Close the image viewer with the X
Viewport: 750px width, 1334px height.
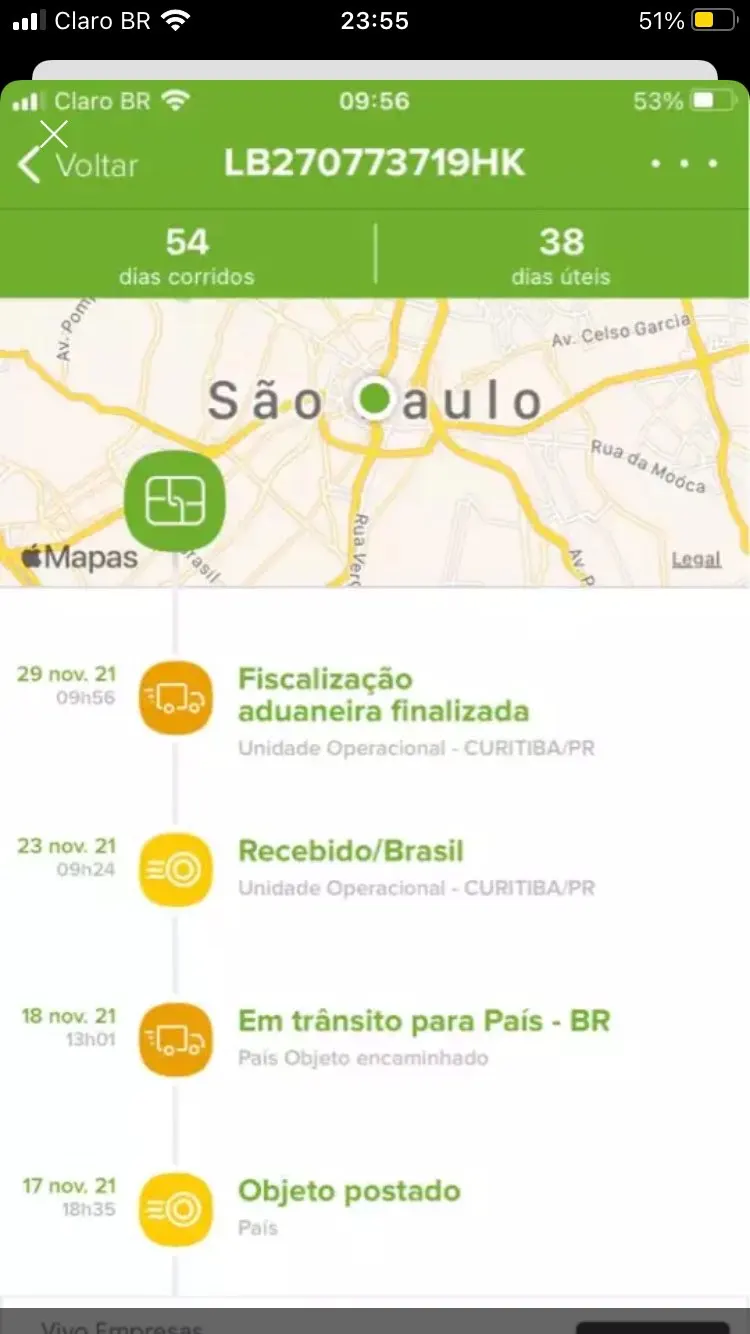[x=53, y=134]
